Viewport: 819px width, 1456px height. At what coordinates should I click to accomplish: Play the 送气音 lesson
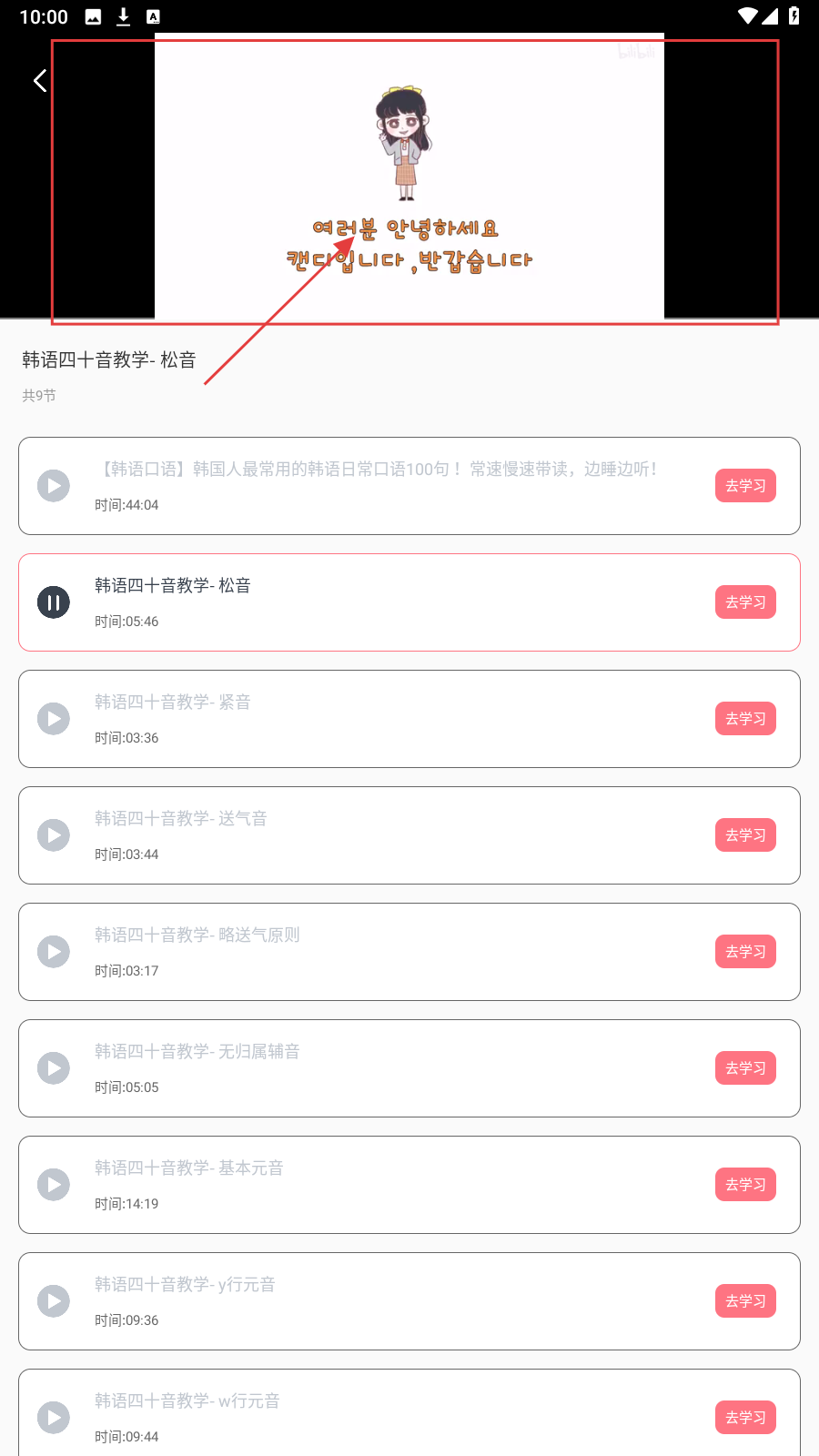pyautogui.click(x=54, y=835)
